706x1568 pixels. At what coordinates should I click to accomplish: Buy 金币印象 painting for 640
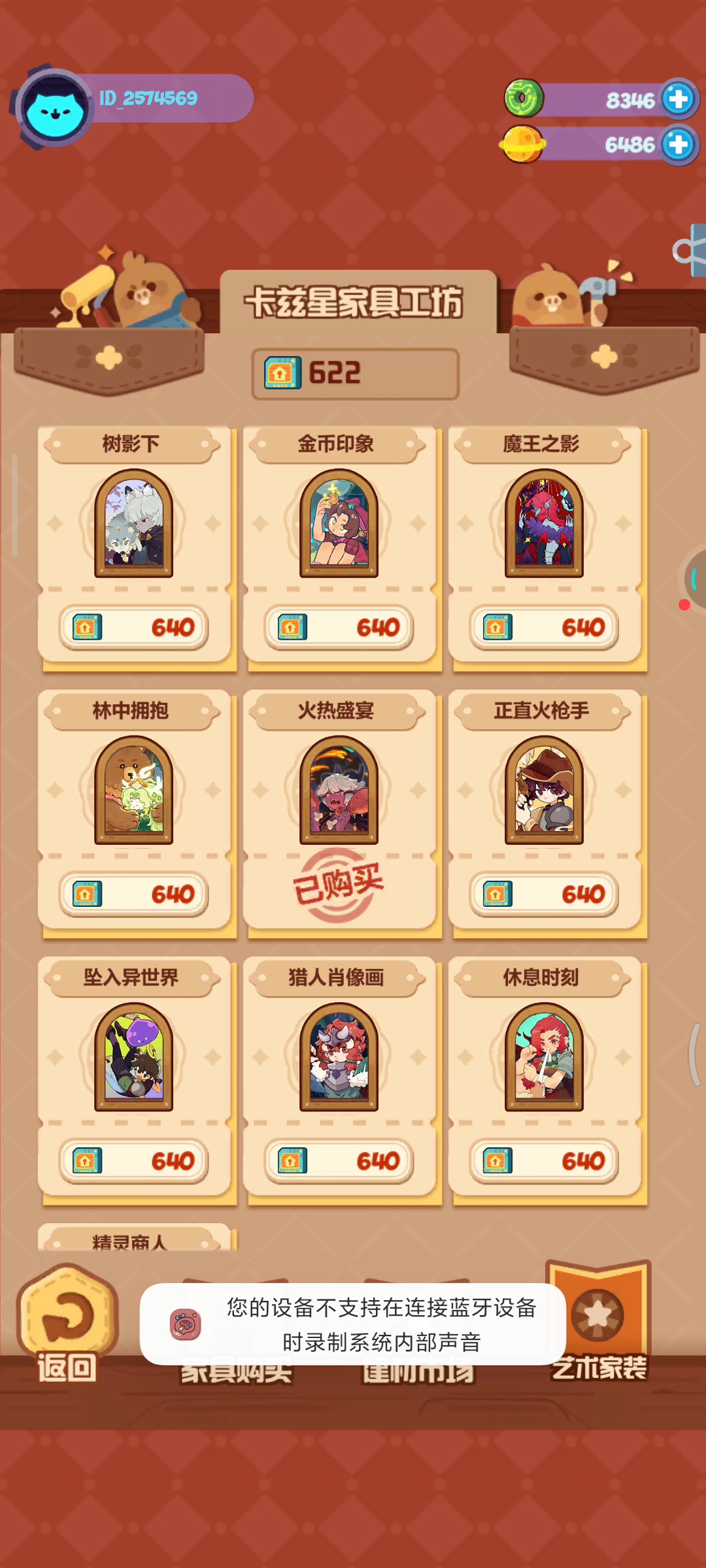point(339,628)
